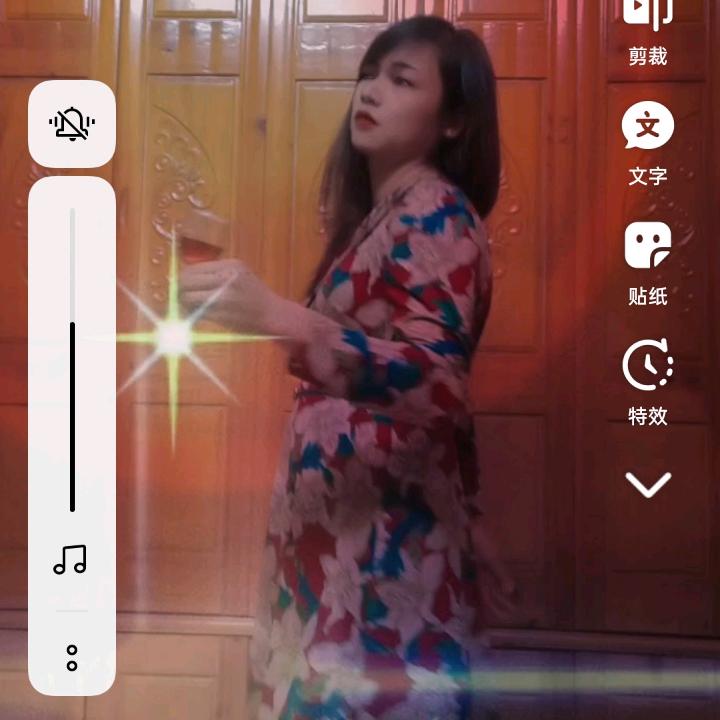The image size is (720, 720).
Task: Tap the media volume slider
Action: (x=72, y=360)
